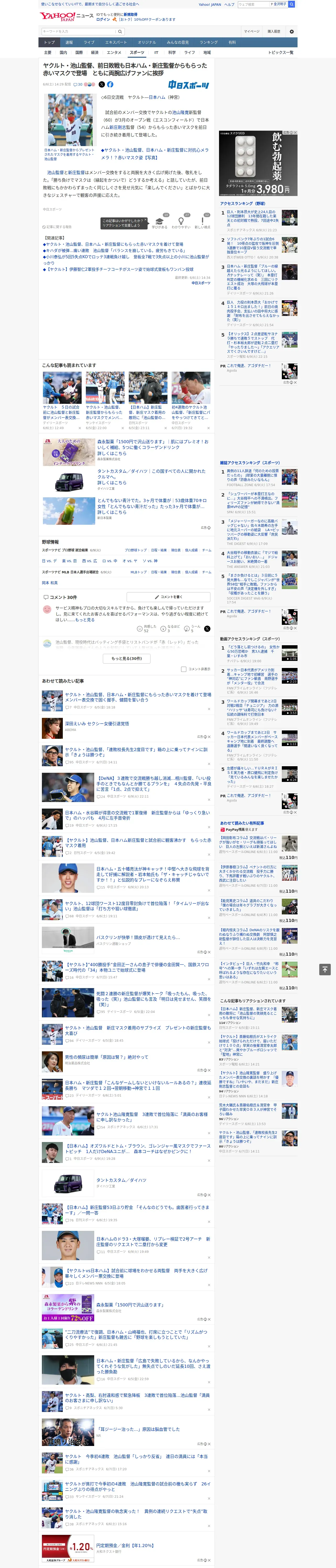
Task: Select the エンタメ category
Action: (x=114, y=52)
